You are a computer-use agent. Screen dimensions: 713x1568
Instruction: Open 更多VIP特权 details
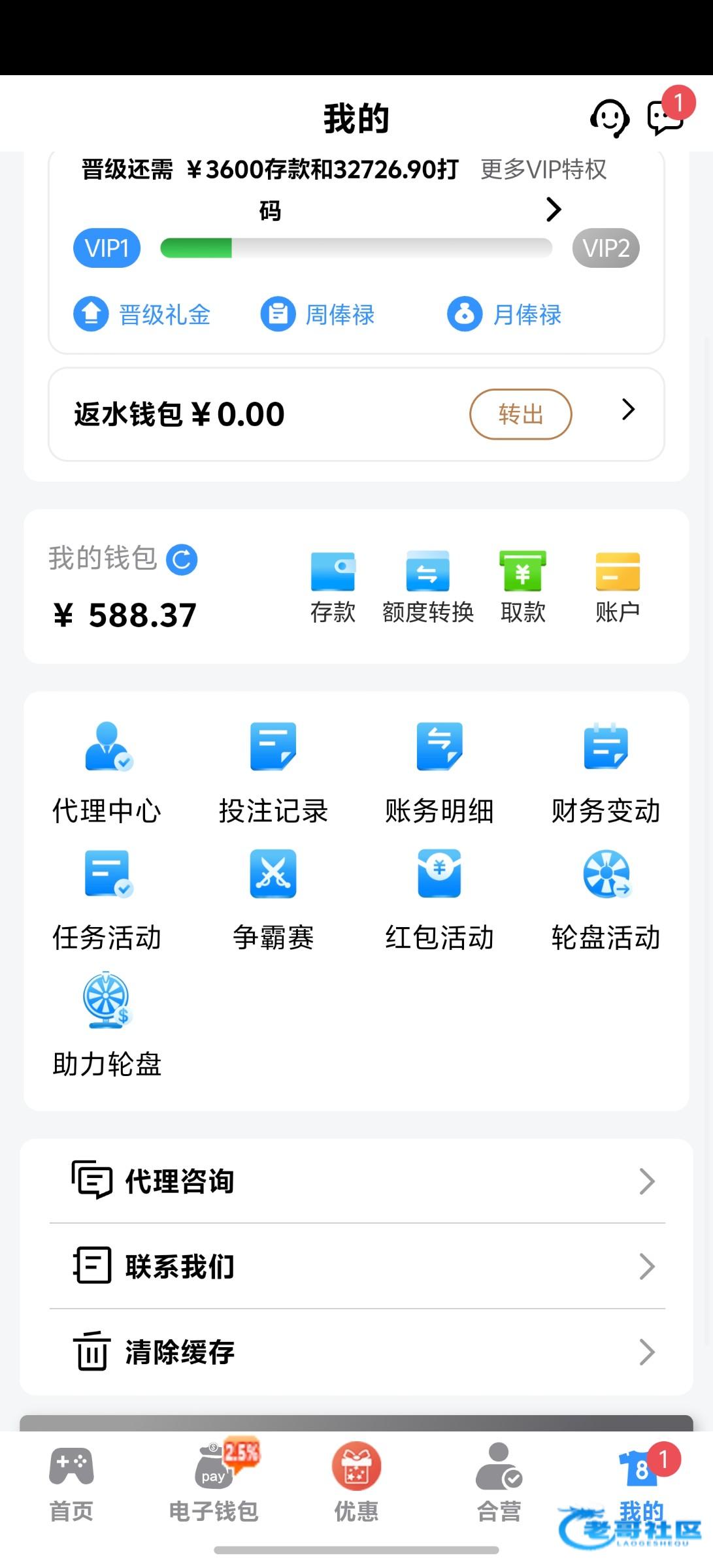[544, 170]
